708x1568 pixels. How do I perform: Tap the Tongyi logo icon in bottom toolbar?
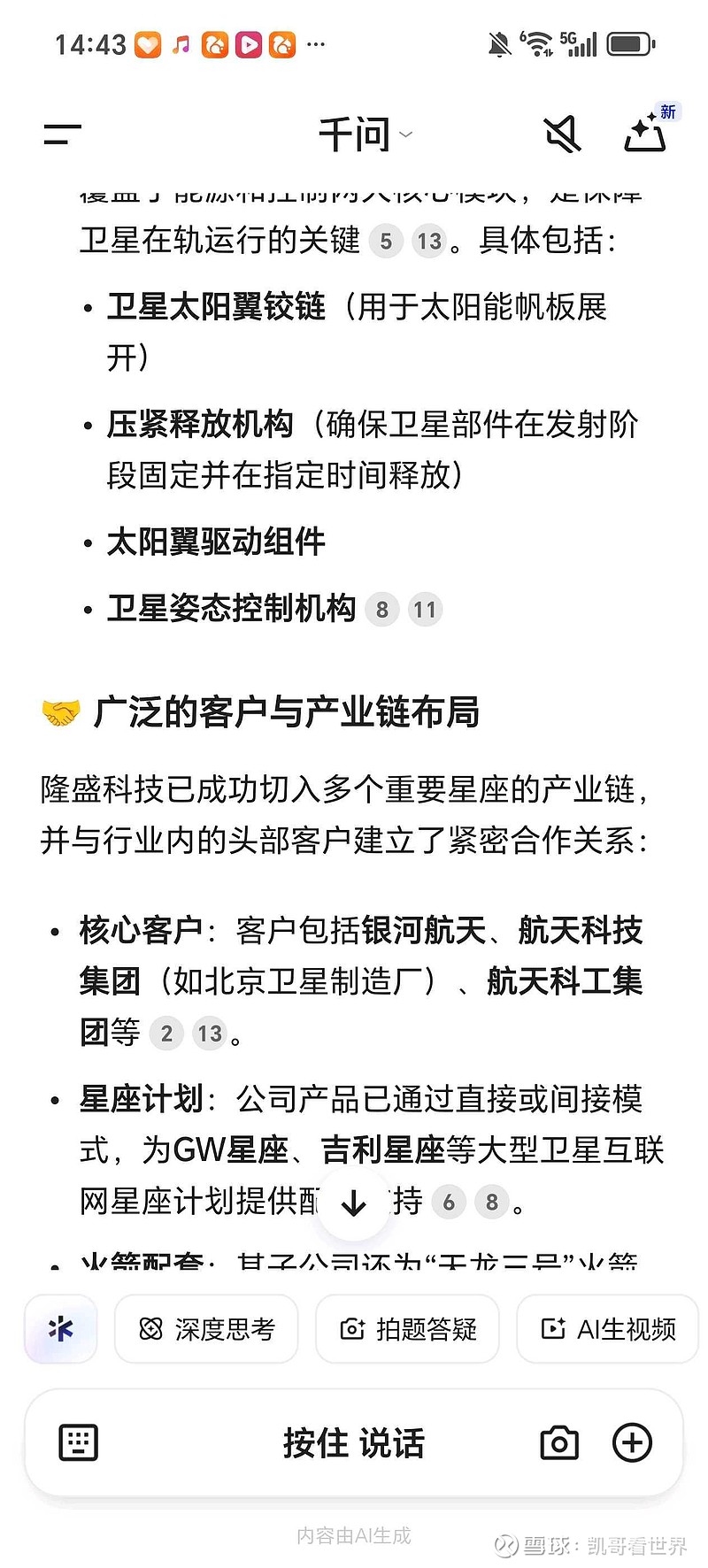(x=59, y=1328)
